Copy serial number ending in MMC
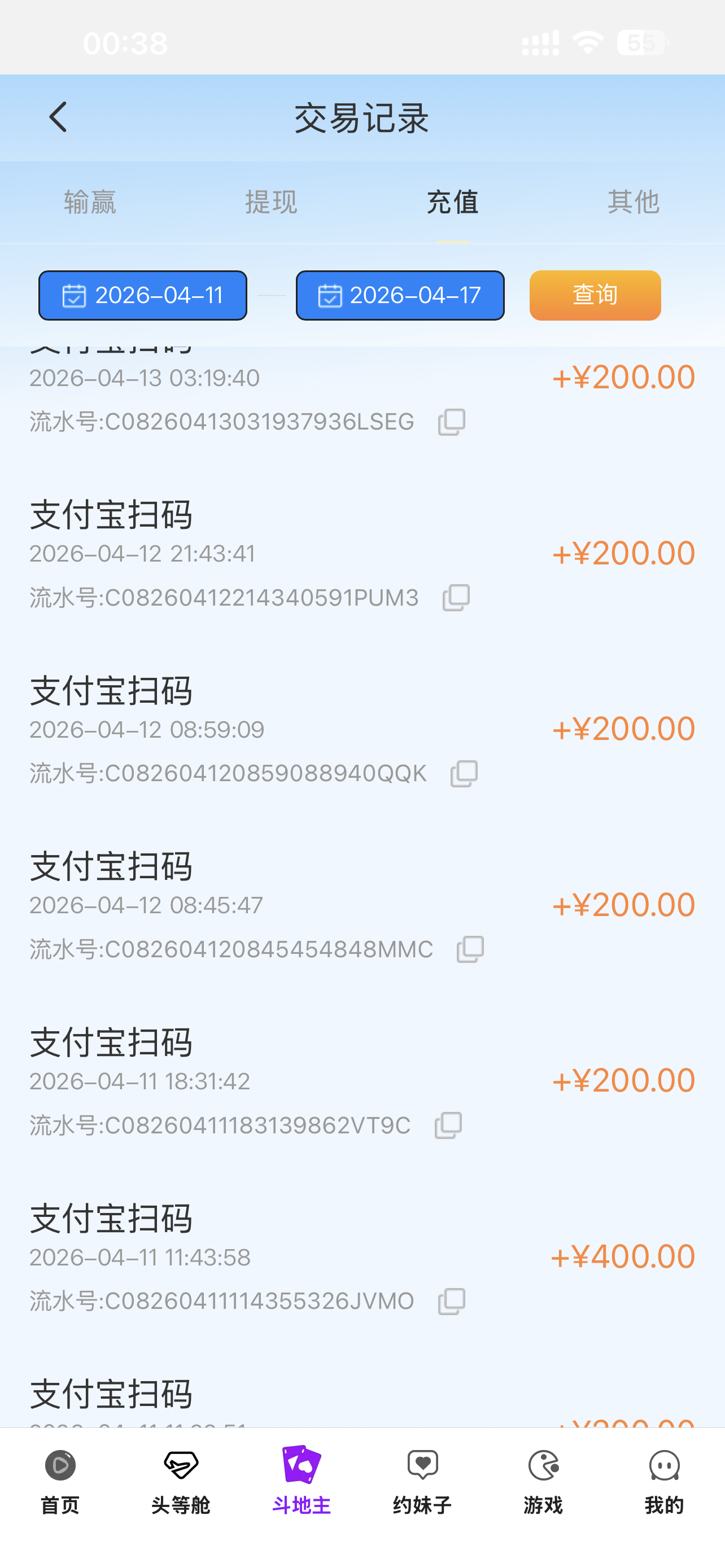725x1568 pixels. click(x=470, y=949)
